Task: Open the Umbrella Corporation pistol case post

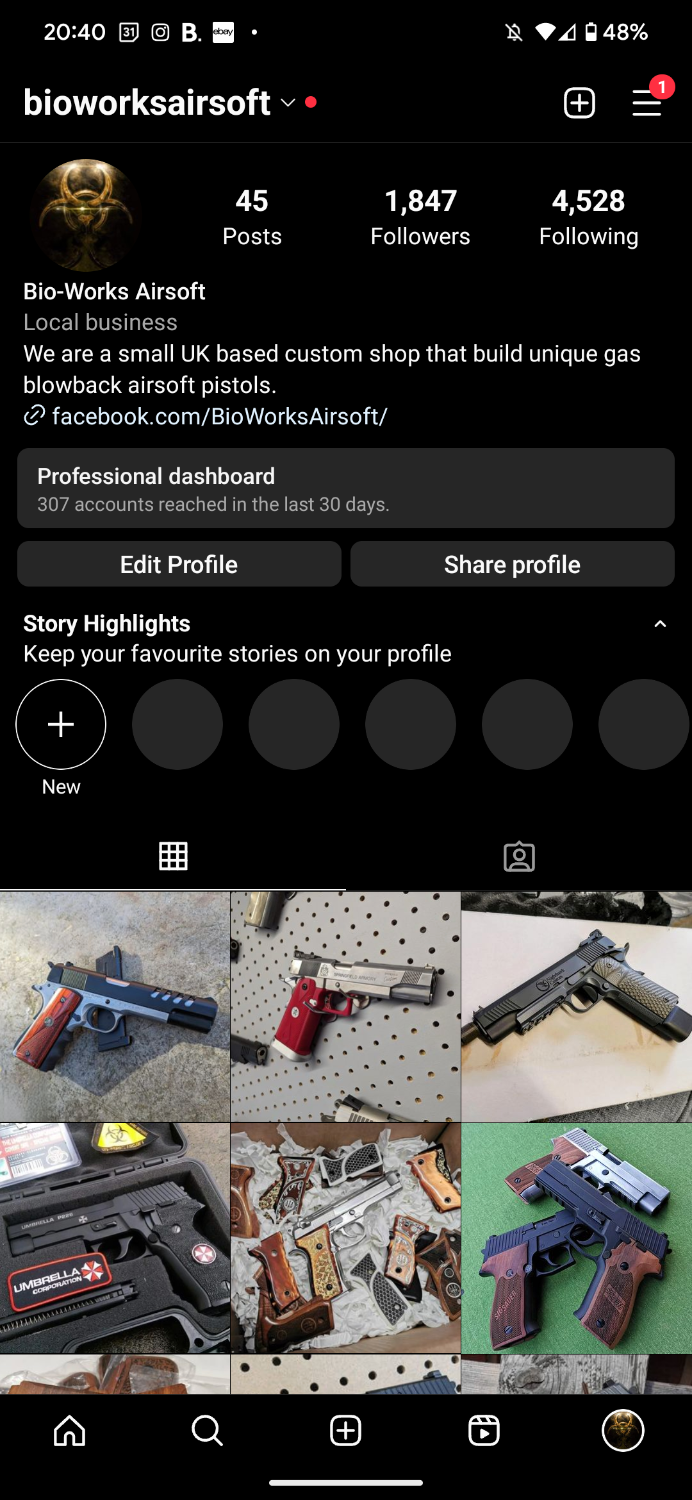Action: pos(115,1237)
